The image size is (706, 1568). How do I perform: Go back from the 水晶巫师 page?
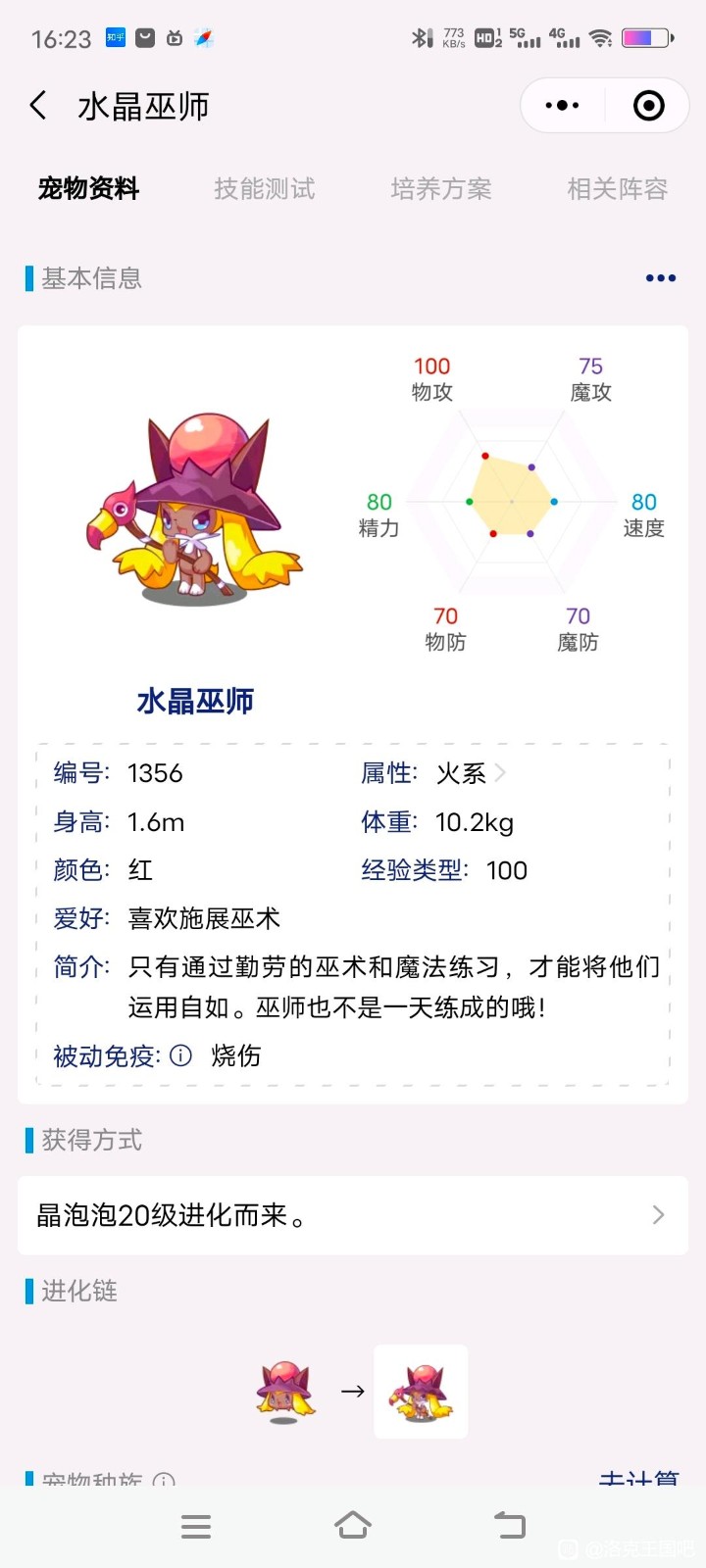coord(38,106)
